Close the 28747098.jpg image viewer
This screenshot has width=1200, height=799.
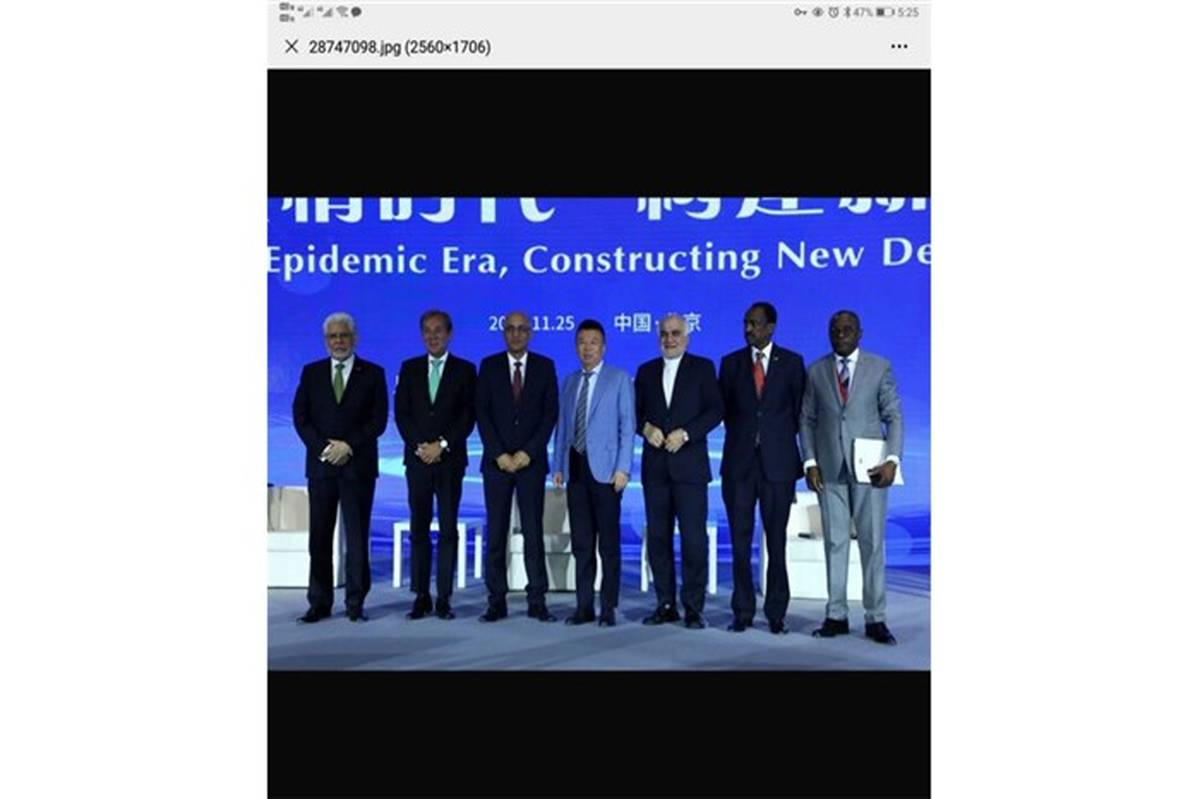pyautogui.click(x=291, y=47)
